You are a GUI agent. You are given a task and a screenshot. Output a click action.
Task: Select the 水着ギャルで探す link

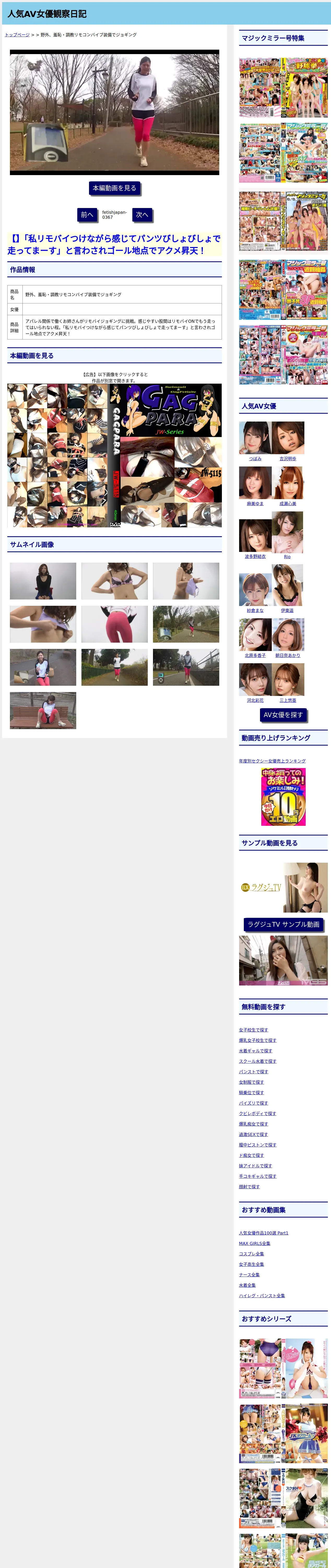point(256,1051)
